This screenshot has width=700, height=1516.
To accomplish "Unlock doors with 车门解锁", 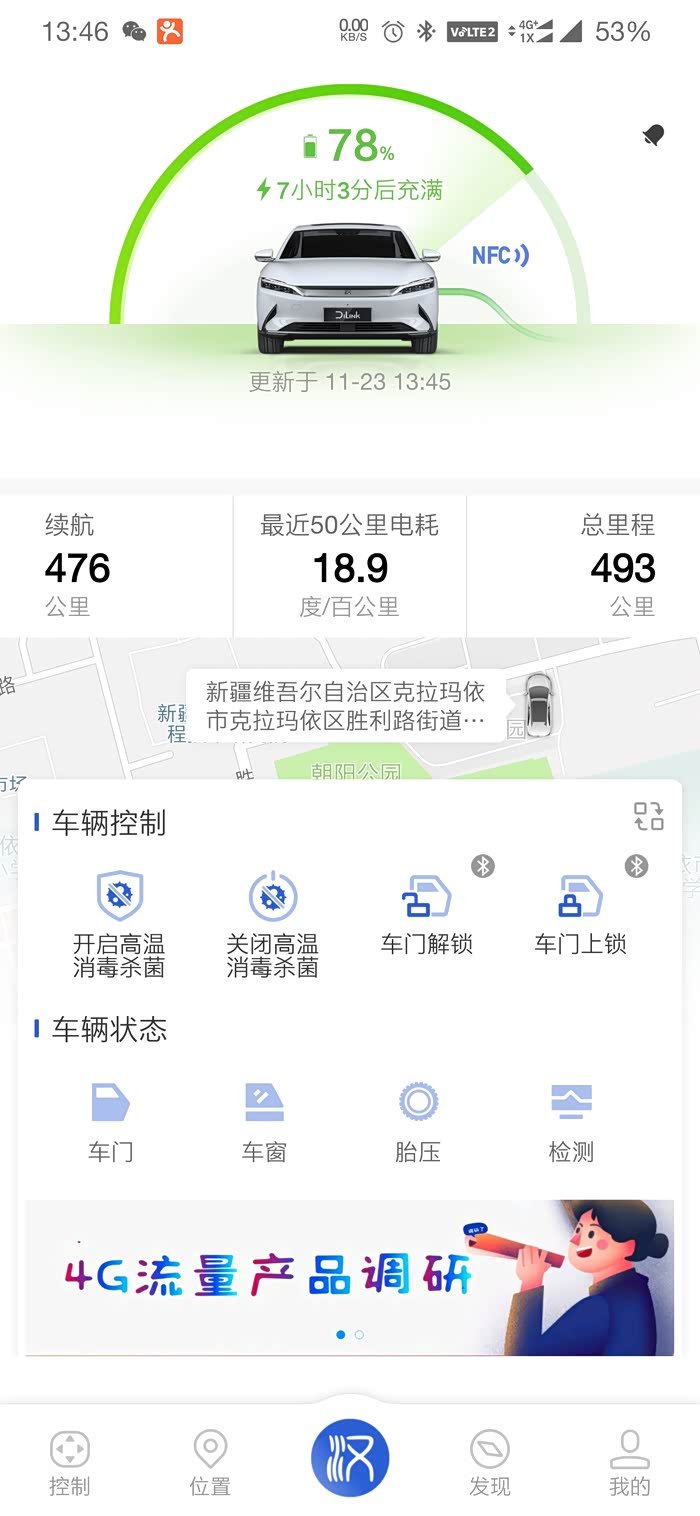I will coord(426,913).
